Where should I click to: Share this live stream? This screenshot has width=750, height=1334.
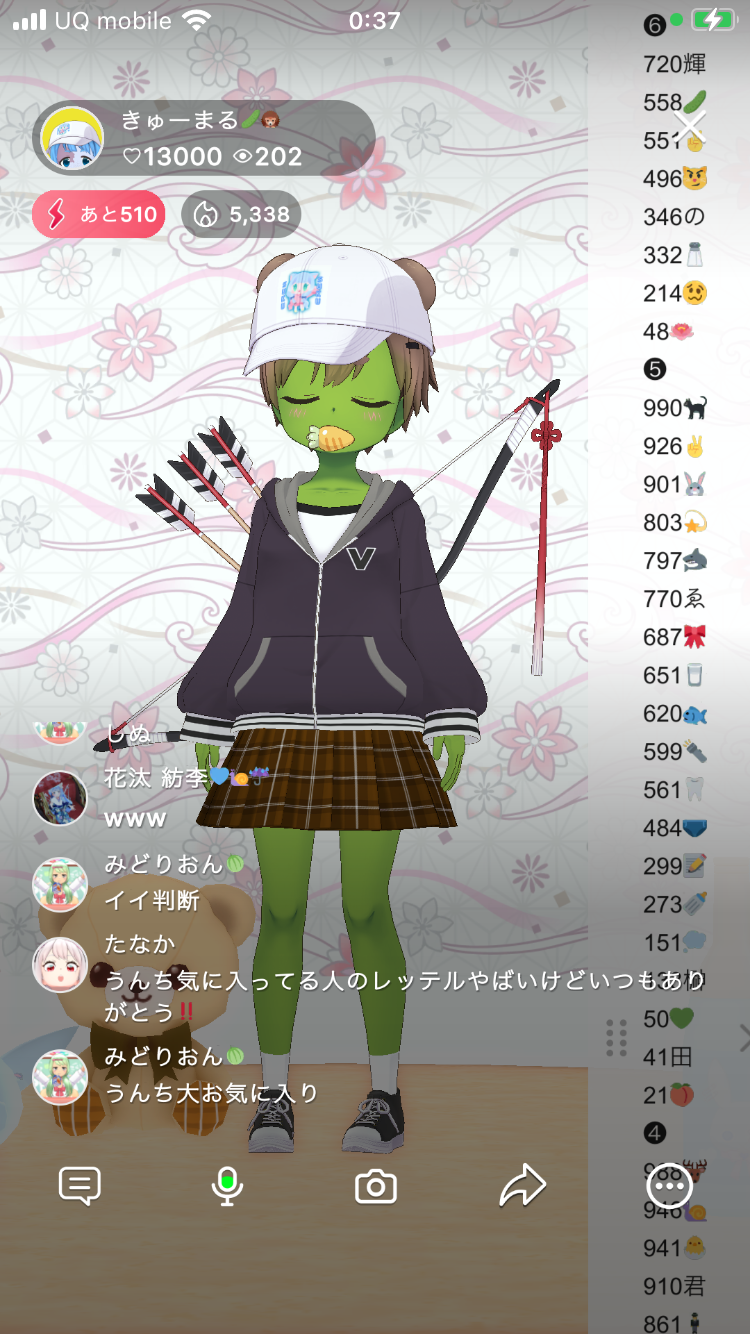(522, 1186)
